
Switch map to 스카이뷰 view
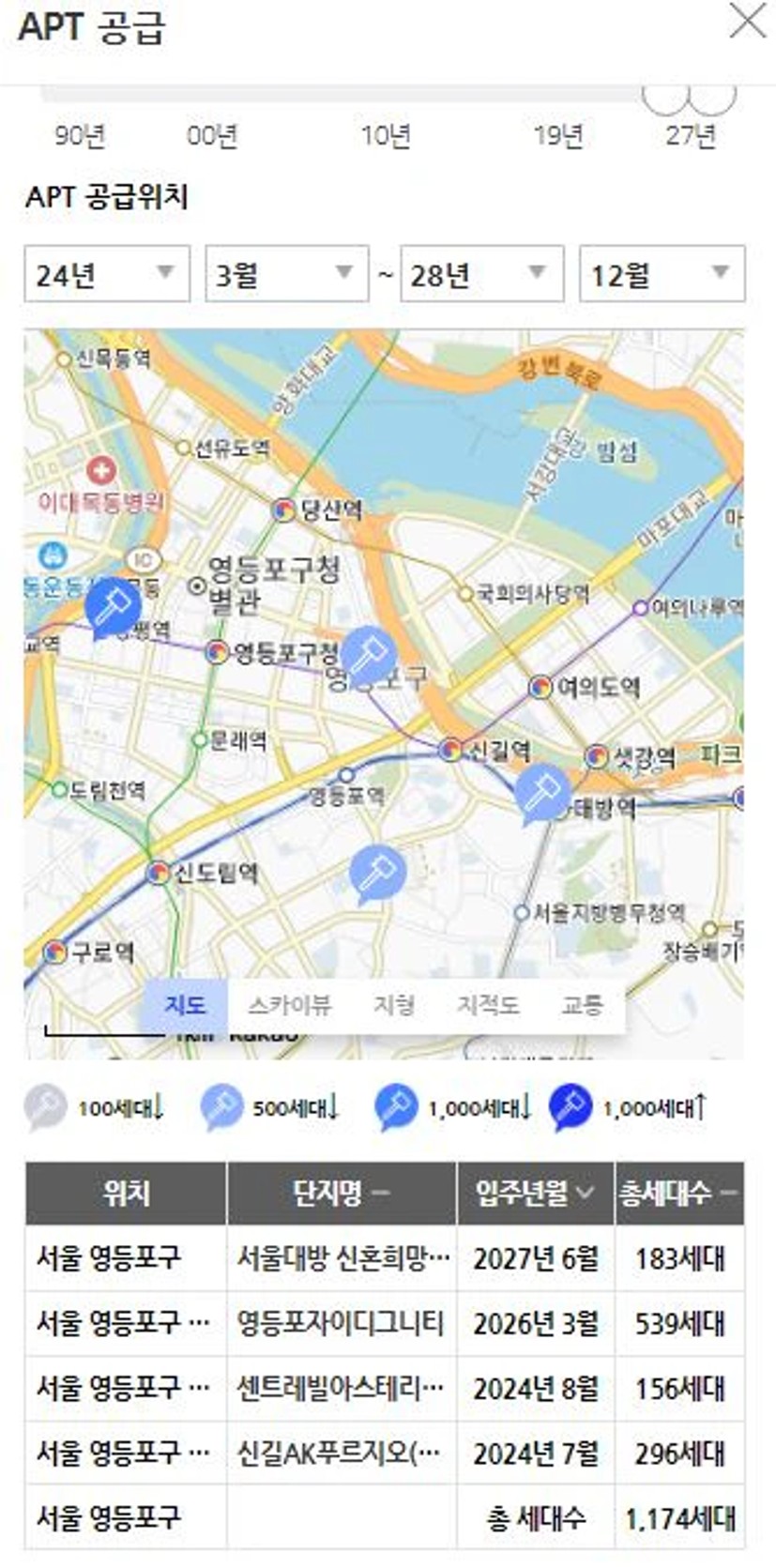pos(289,1005)
